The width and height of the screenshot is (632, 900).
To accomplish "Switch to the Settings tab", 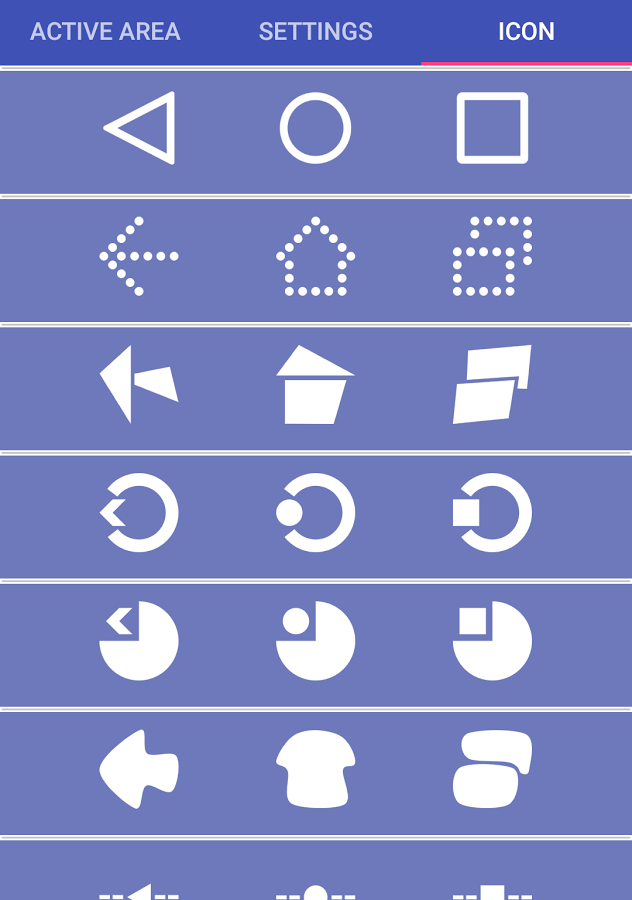I will 315,32.
